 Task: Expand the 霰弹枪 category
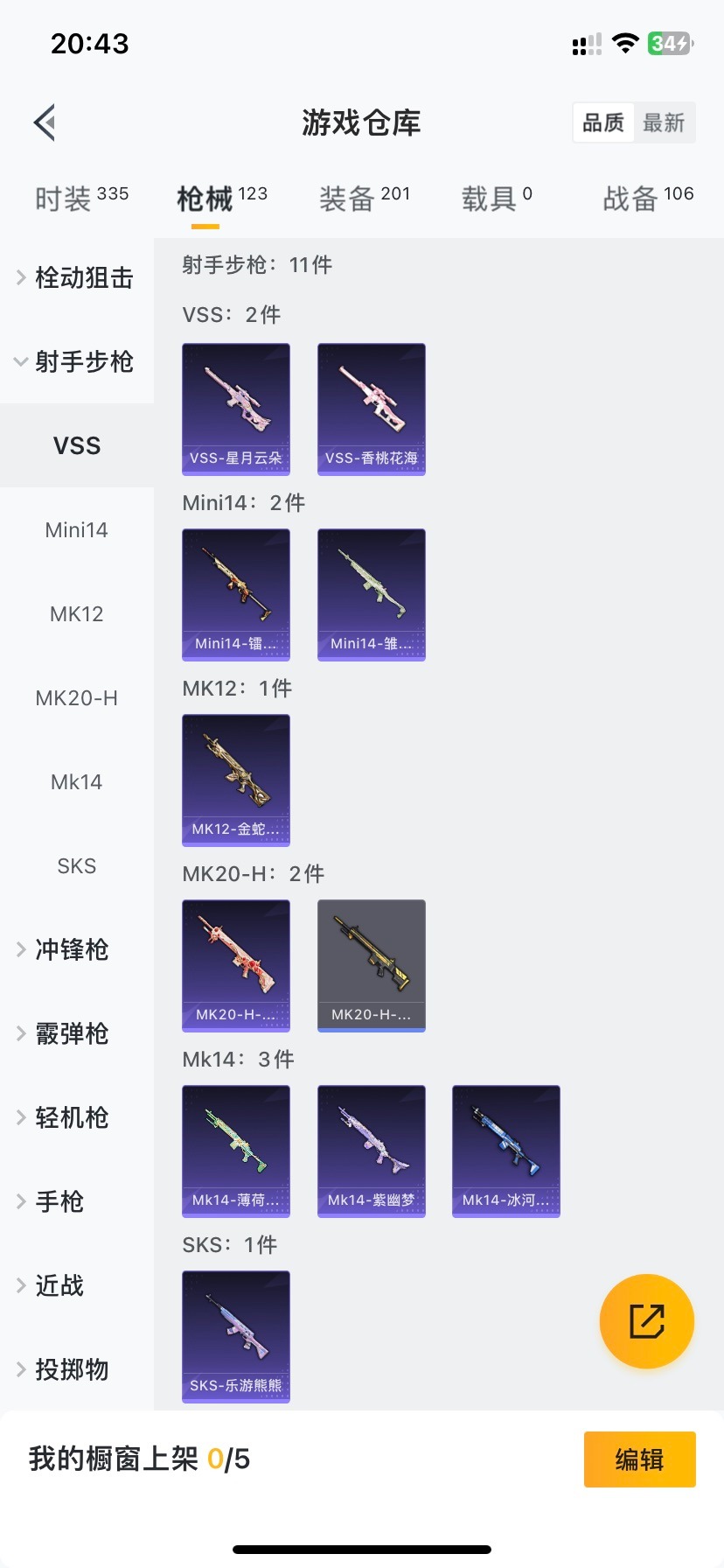point(72,1033)
